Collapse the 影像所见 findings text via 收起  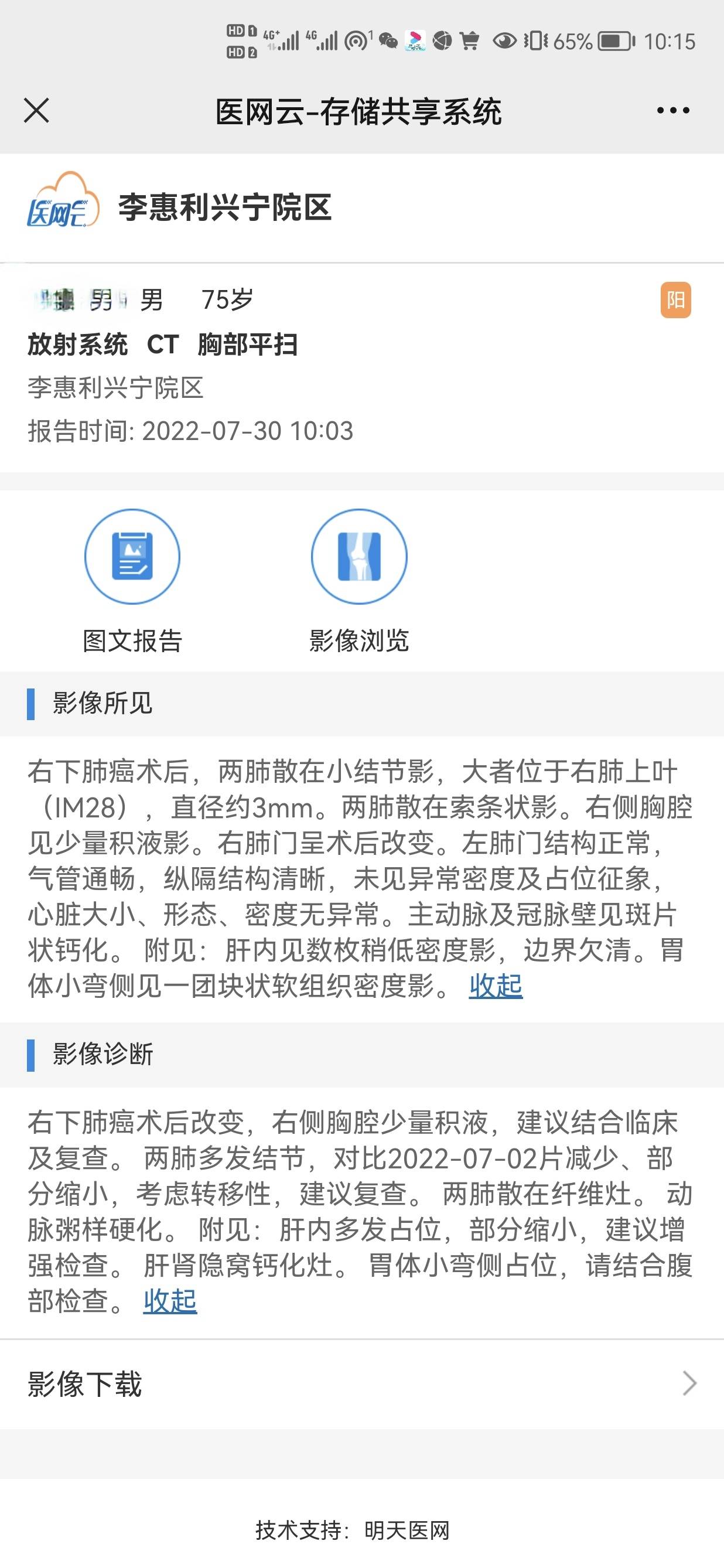pyautogui.click(x=496, y=984)
